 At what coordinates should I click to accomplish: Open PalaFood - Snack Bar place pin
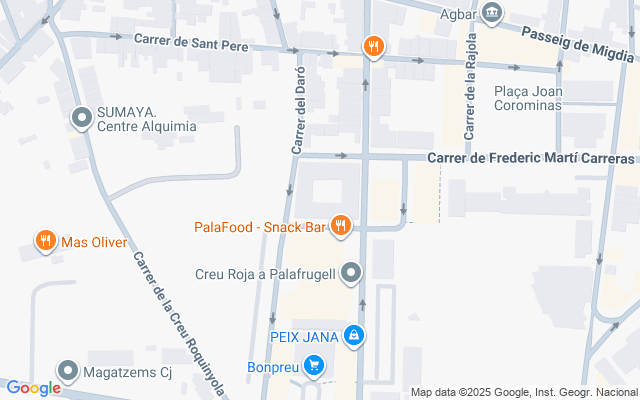341,226
